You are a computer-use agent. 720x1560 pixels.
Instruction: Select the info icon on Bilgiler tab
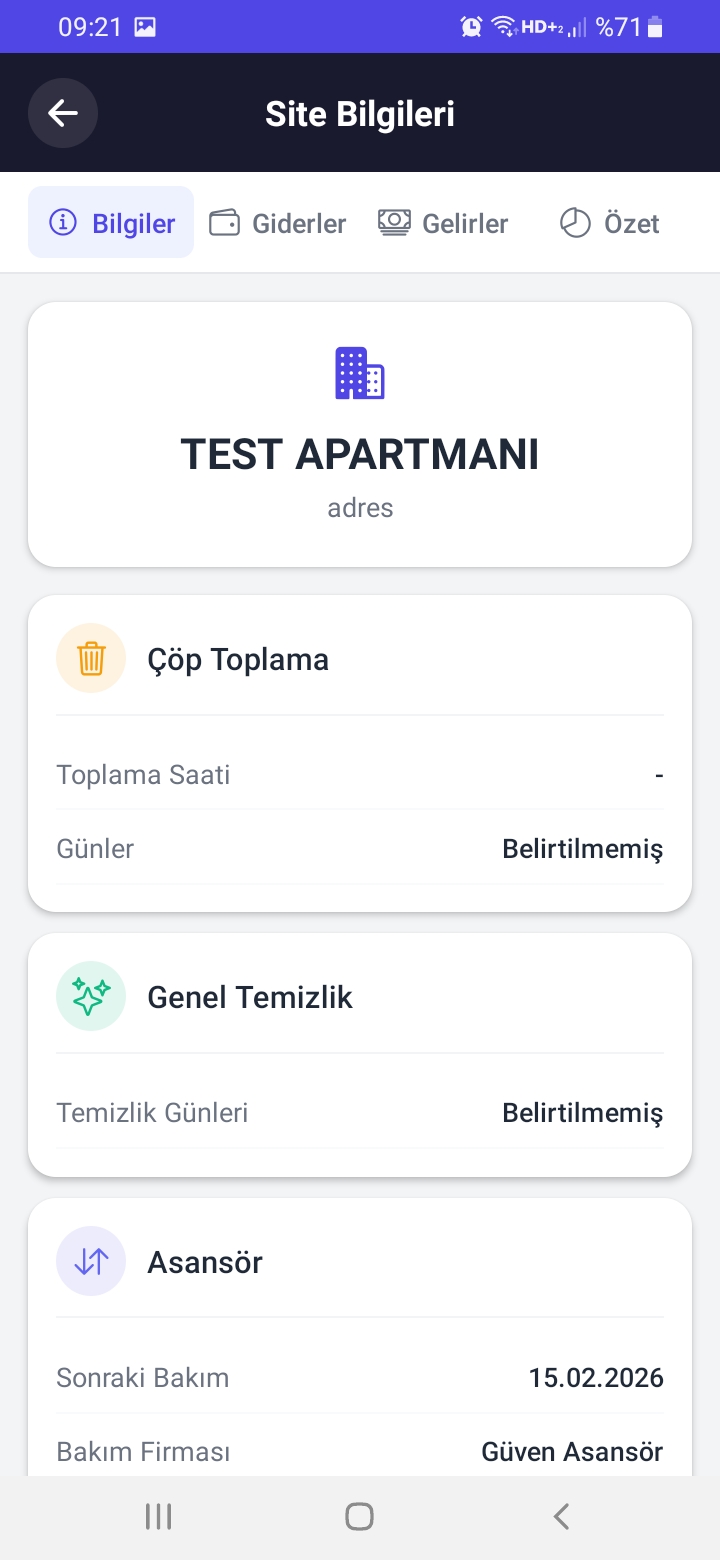pos(63,223)
